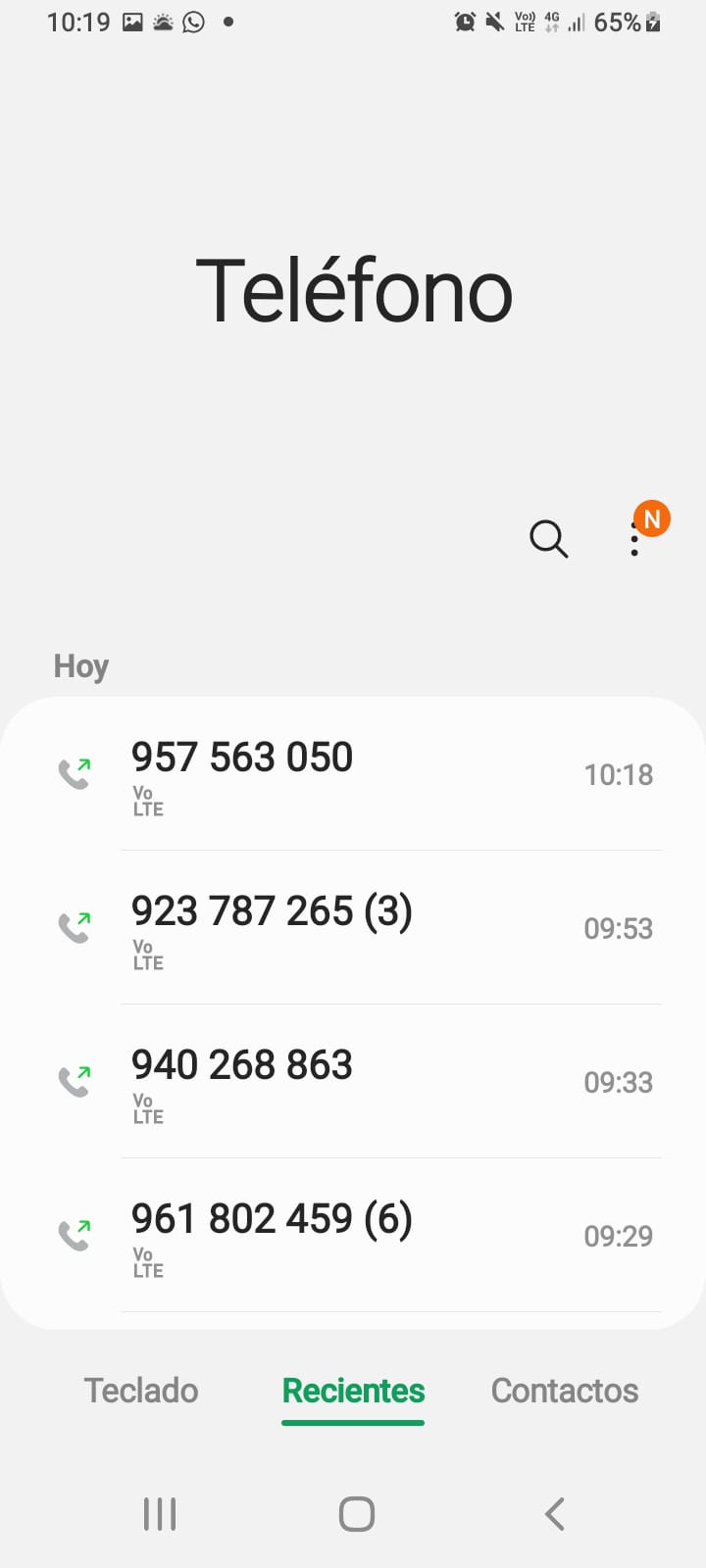Tap the 940 268 863 call log
Viewport: 706px width, 1568px height.
(353, 1082)
